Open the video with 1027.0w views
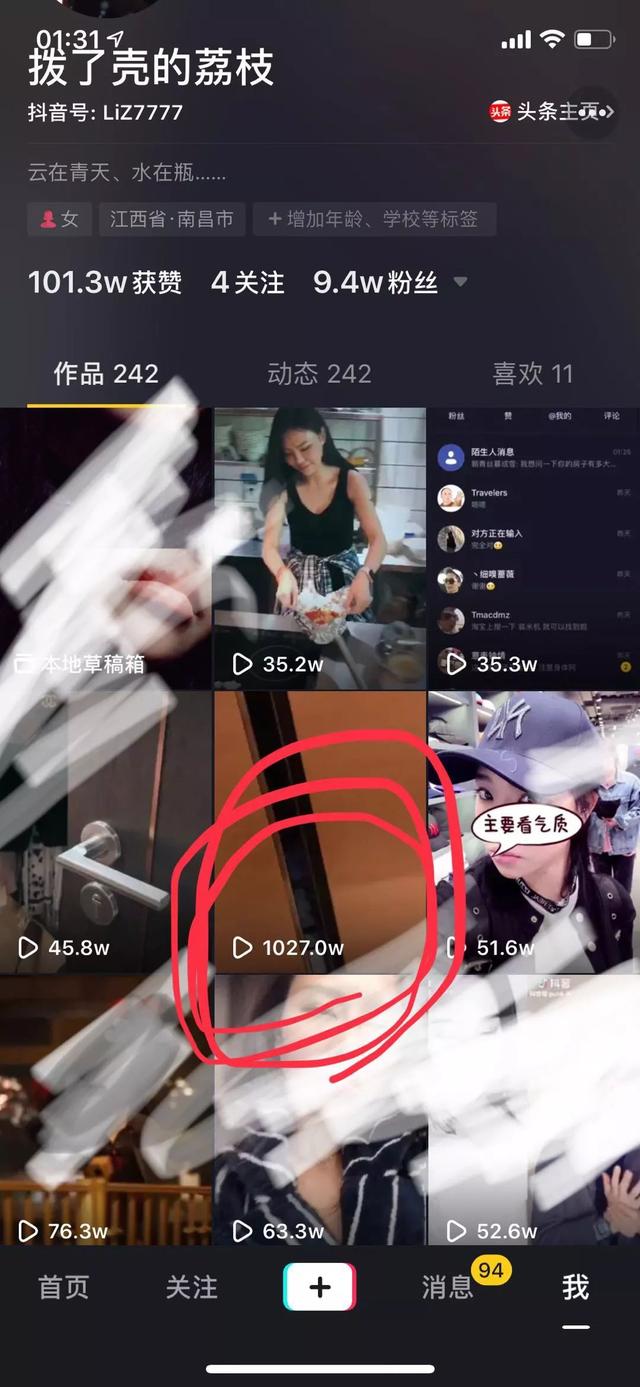This screenshot has height=1387, width=640. coord(319,832)
